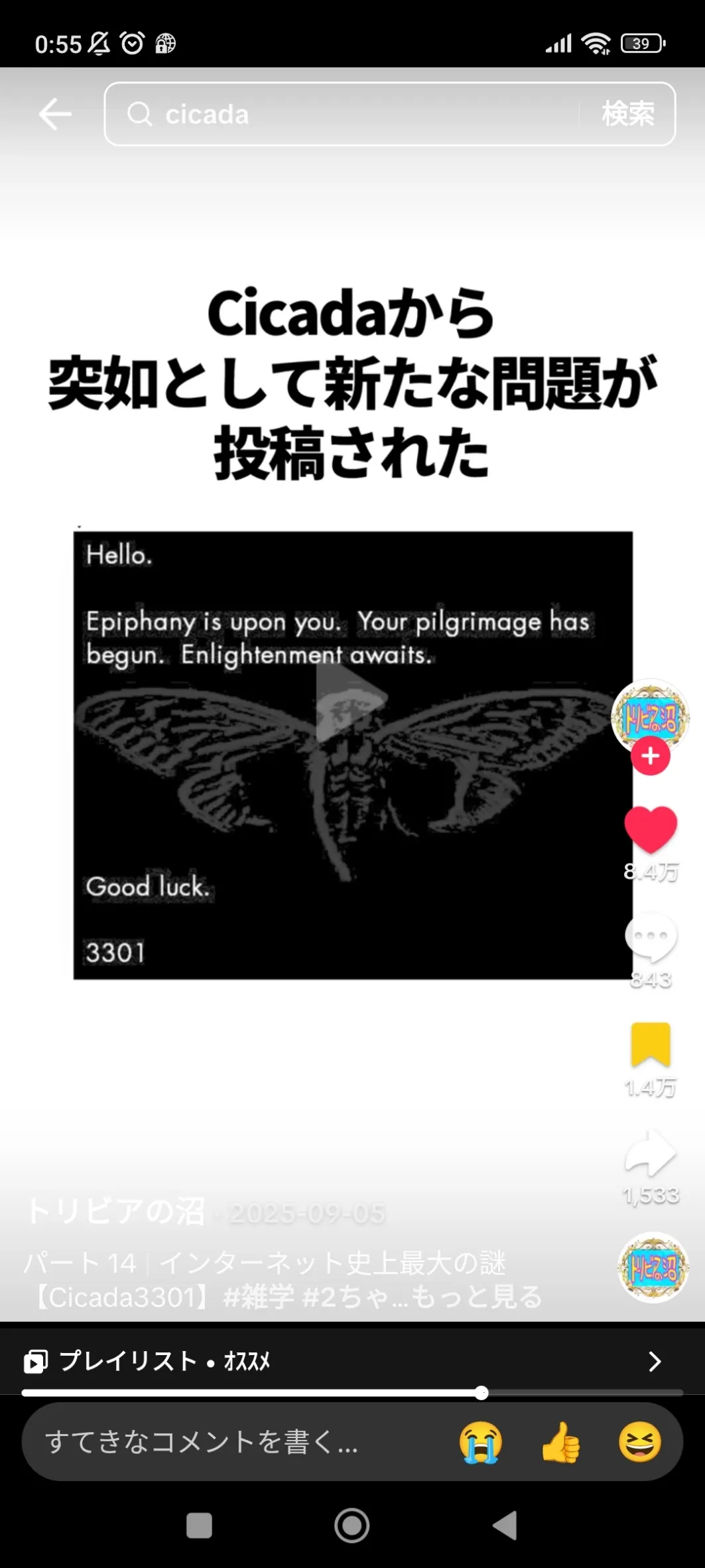The image size is (705, 1568).
Task: Open the 843 comments
Action: (x=651, y=937)
